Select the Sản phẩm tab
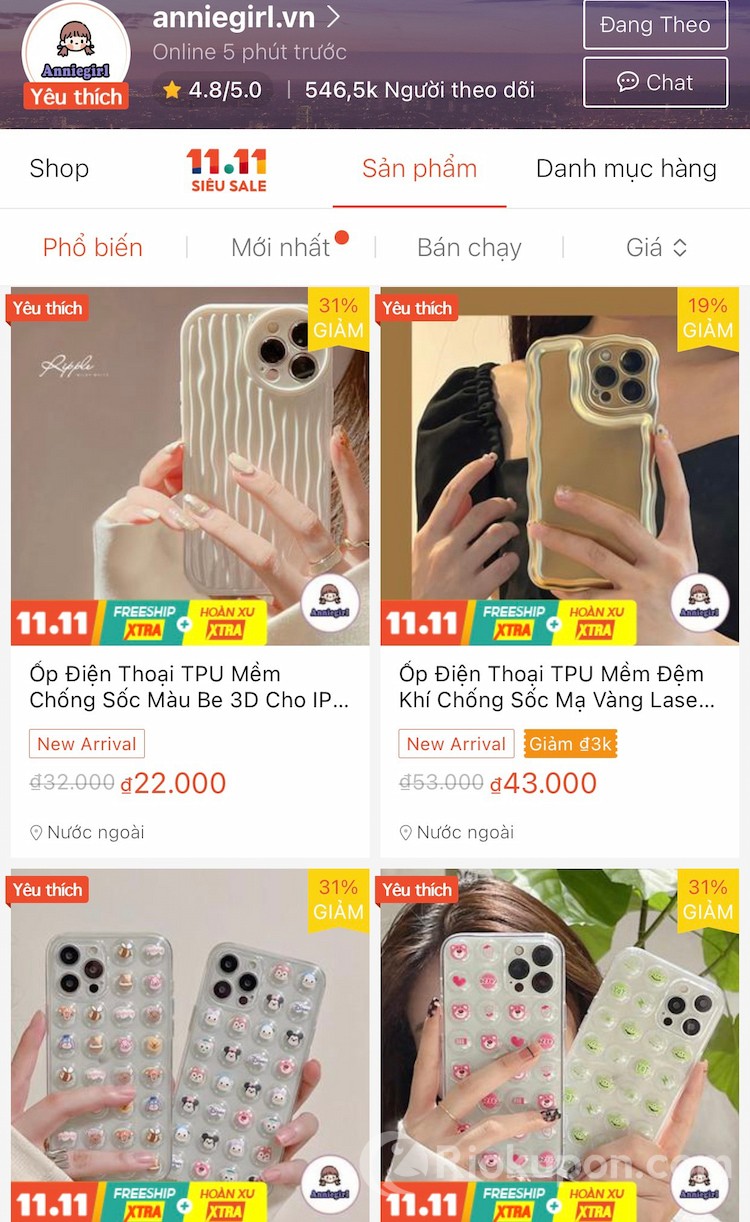This screenshot has height=1222, width=750. (419, 168)
